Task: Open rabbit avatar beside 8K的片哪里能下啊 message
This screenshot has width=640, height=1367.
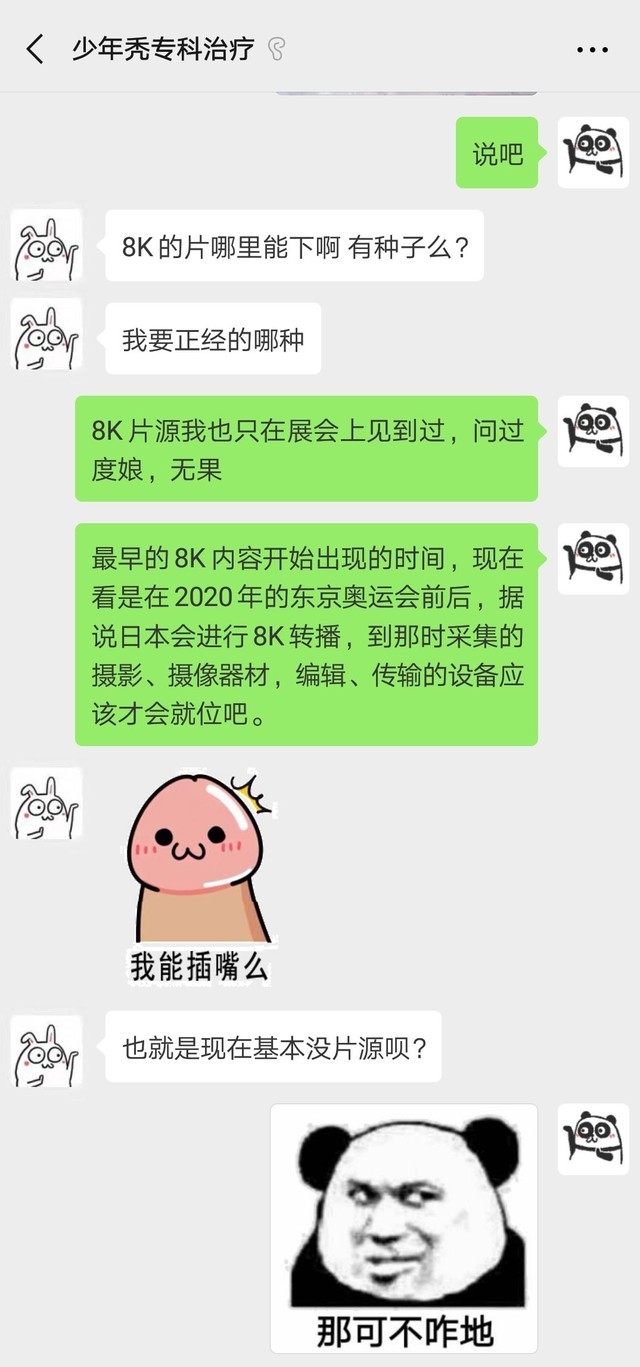Action: click(x=47, y=246)
